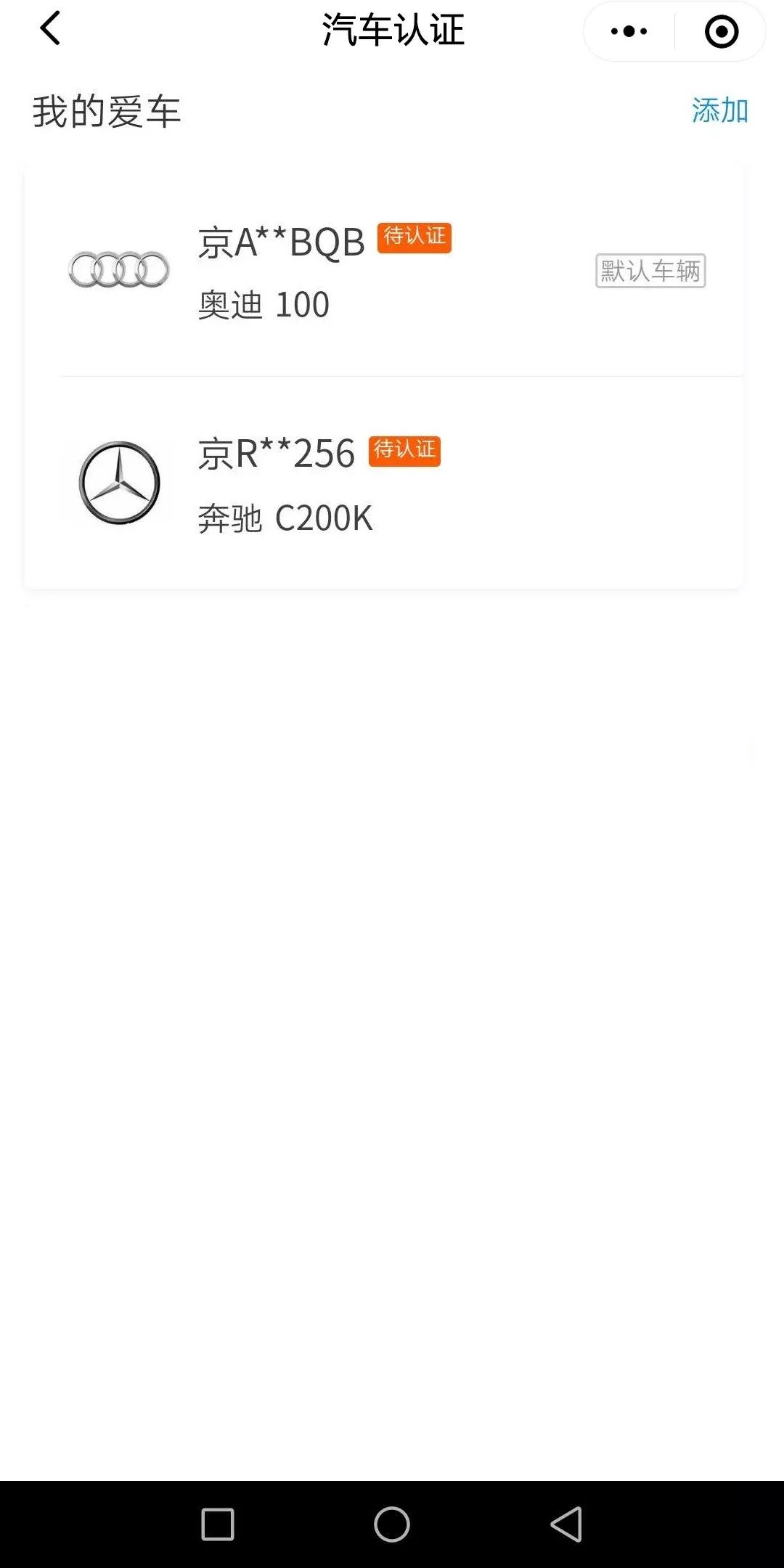This screenshot has height=1568, width=784.
Task: Tap the system home button
Action: (392, 1524)
